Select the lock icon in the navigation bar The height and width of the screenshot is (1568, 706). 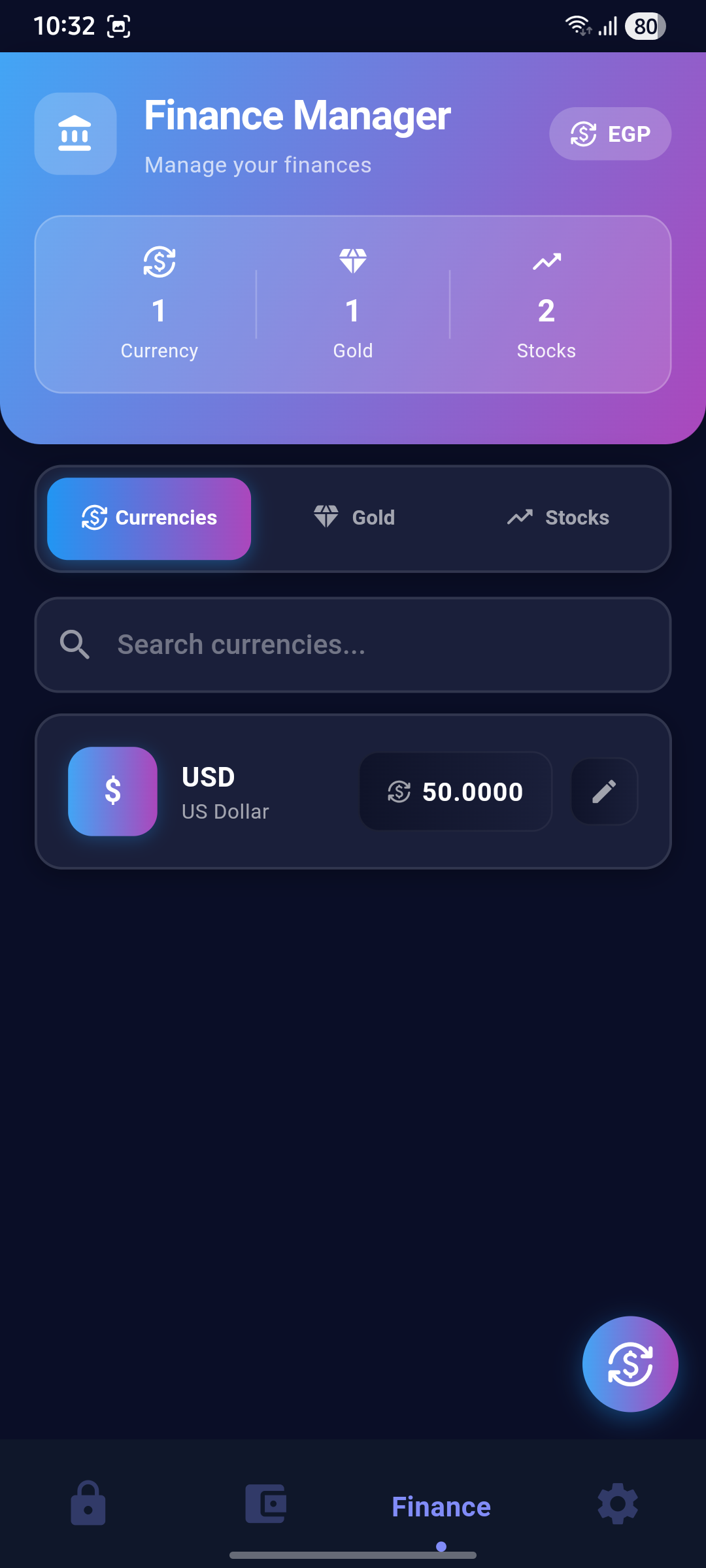pyautogui.click(x=88, y=1505)
